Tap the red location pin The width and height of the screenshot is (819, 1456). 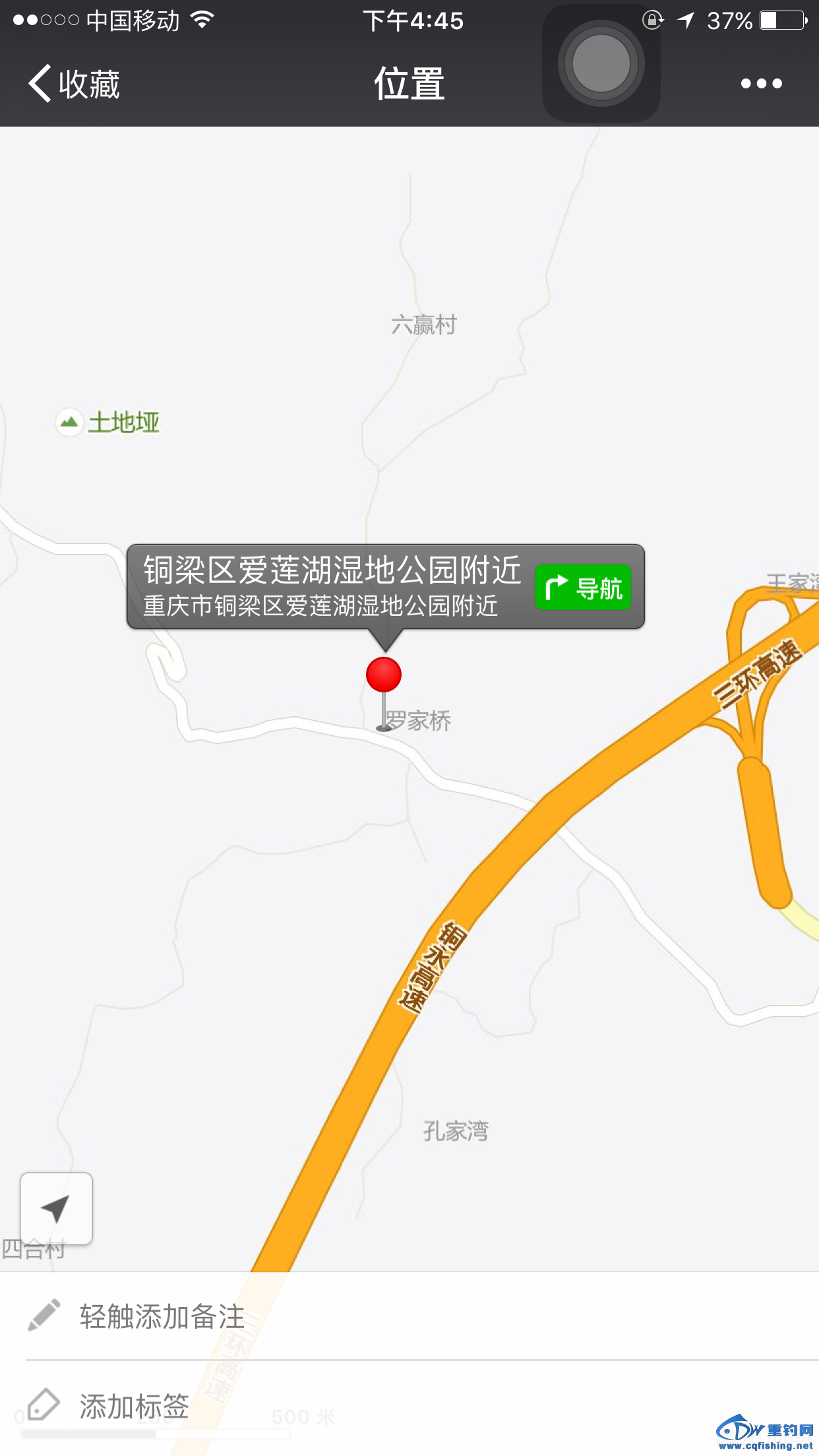point(384,675)
